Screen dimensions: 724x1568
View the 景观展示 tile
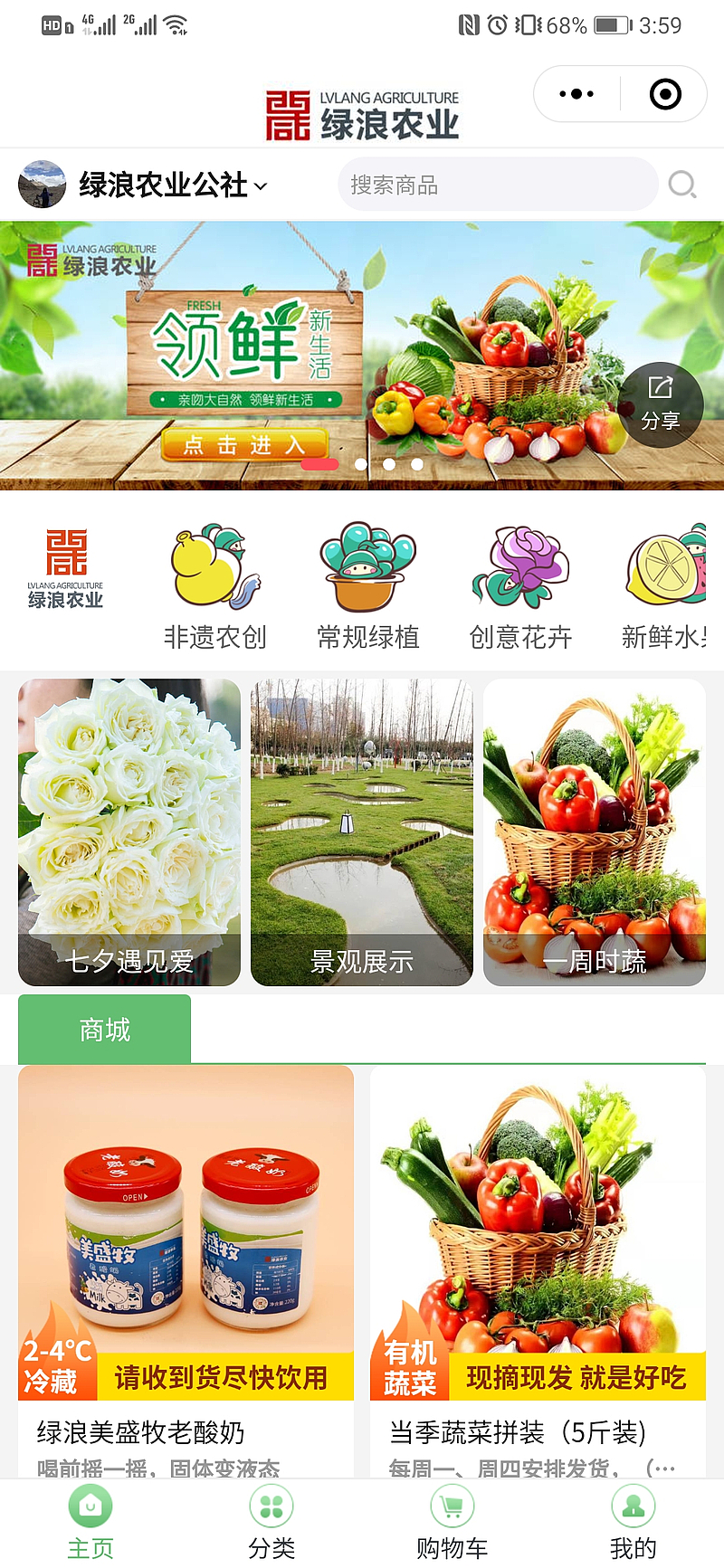[x=362, y=832]
